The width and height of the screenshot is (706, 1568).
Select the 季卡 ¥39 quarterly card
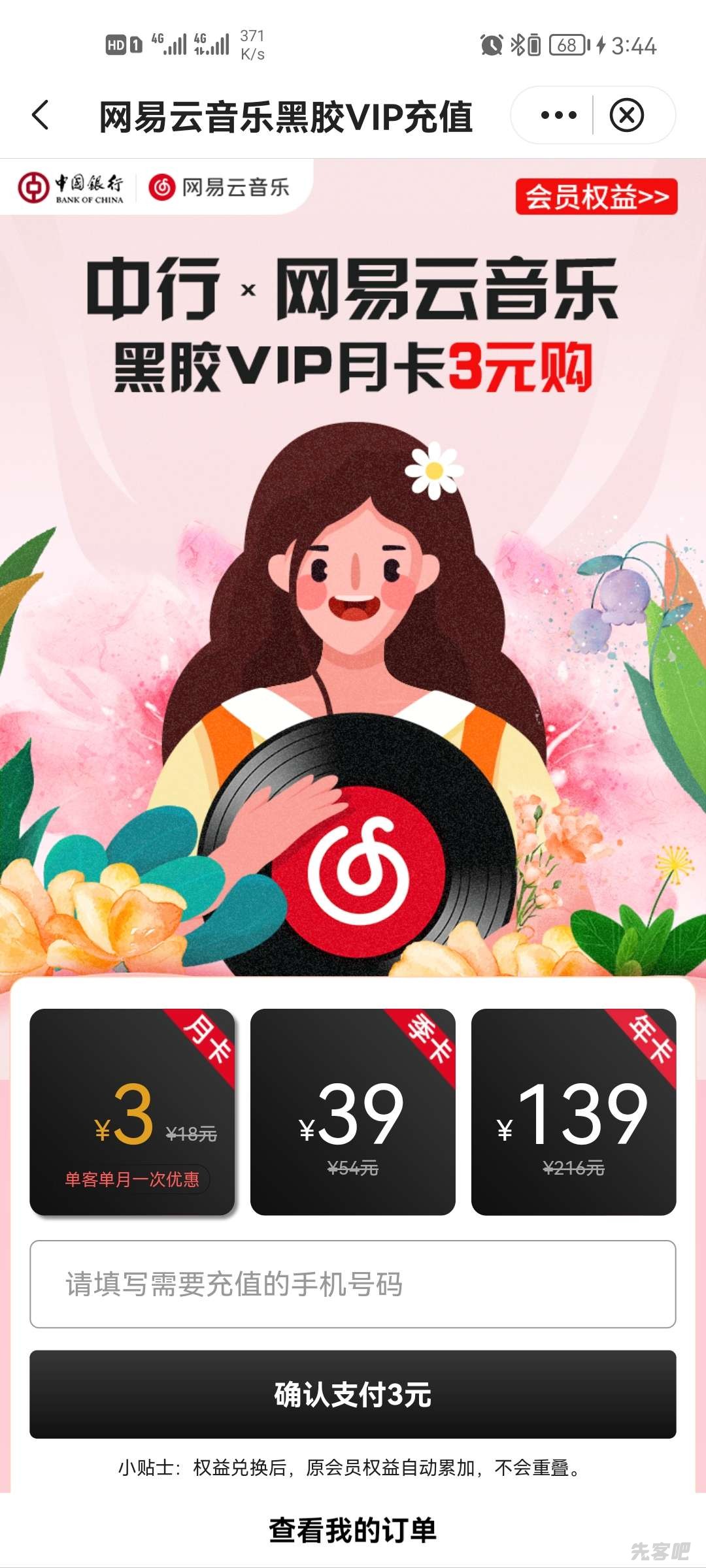coord(352,1111)
